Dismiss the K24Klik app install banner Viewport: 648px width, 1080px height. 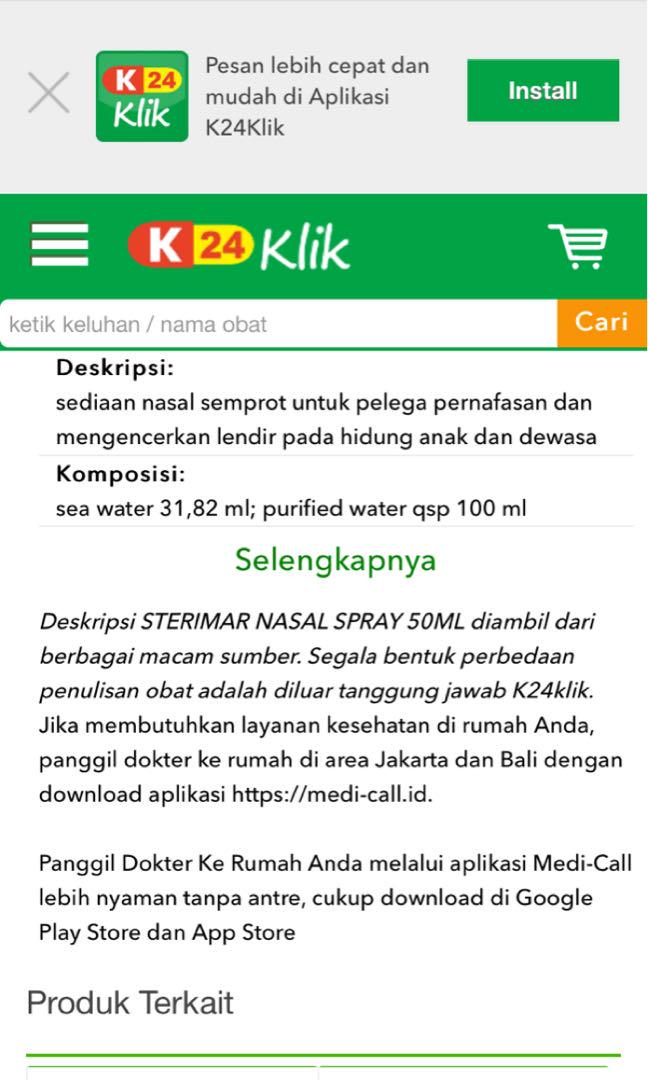[48, 94]
